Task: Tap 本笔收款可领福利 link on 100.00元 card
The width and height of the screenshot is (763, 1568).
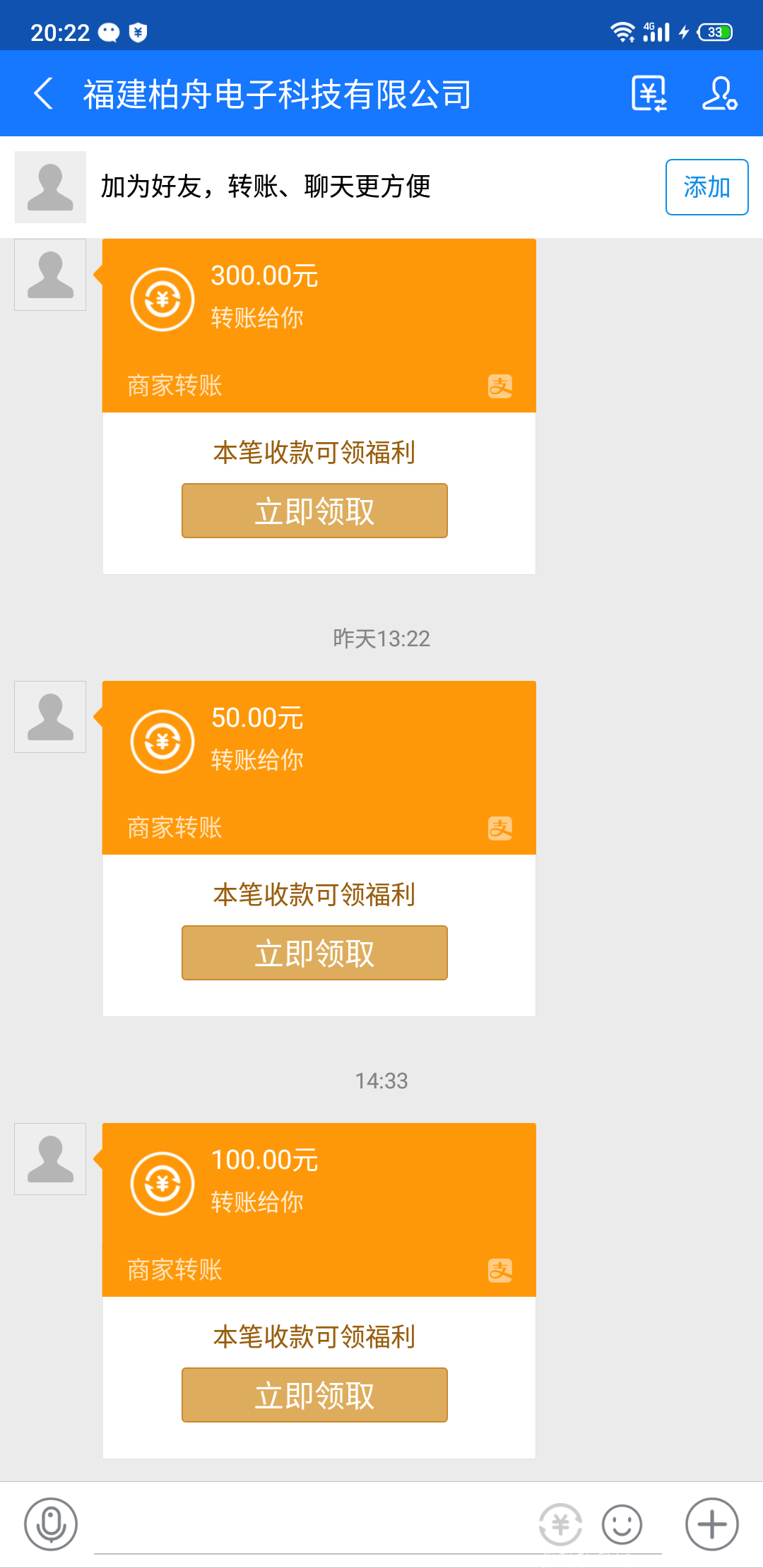Action: pyautogui.click(x=314, y=1336)
